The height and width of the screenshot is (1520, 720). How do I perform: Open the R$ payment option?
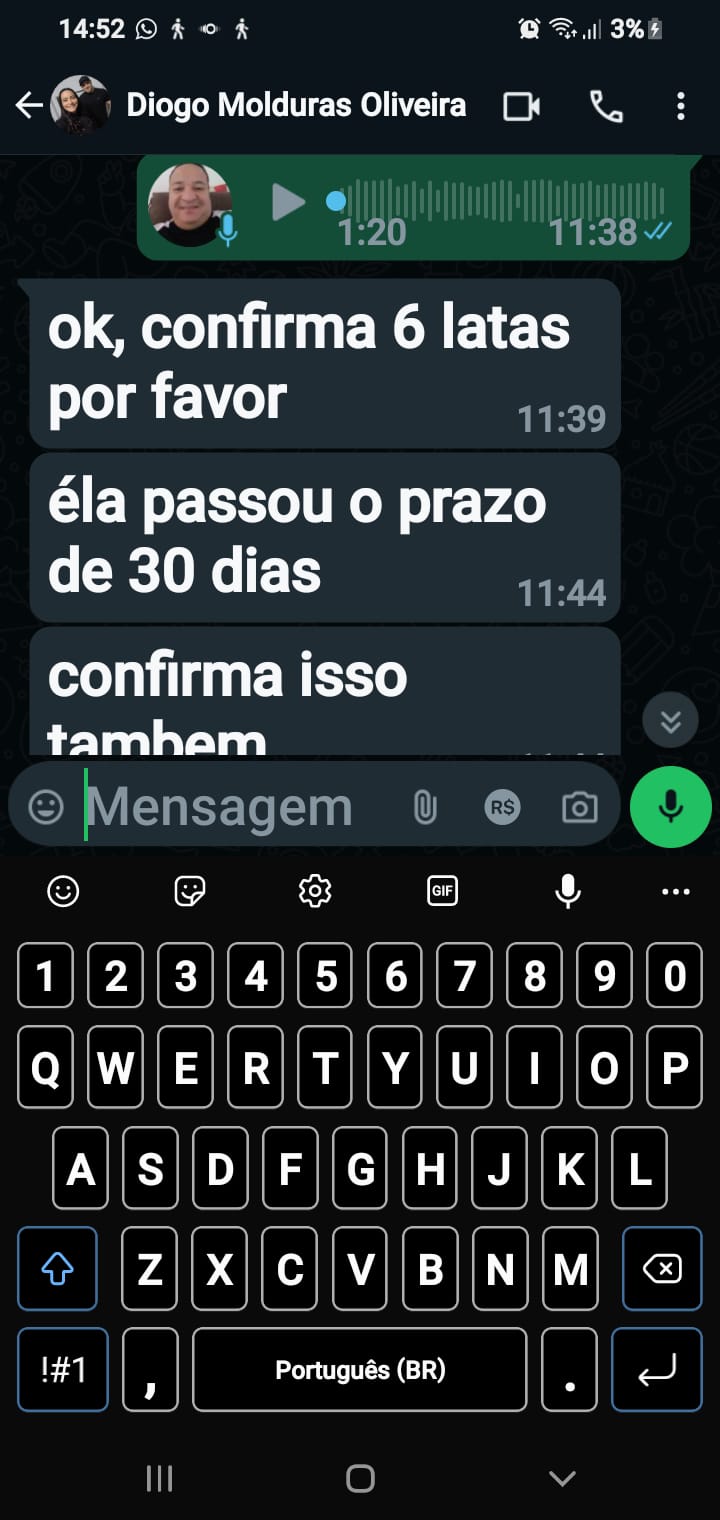[502, 807]
